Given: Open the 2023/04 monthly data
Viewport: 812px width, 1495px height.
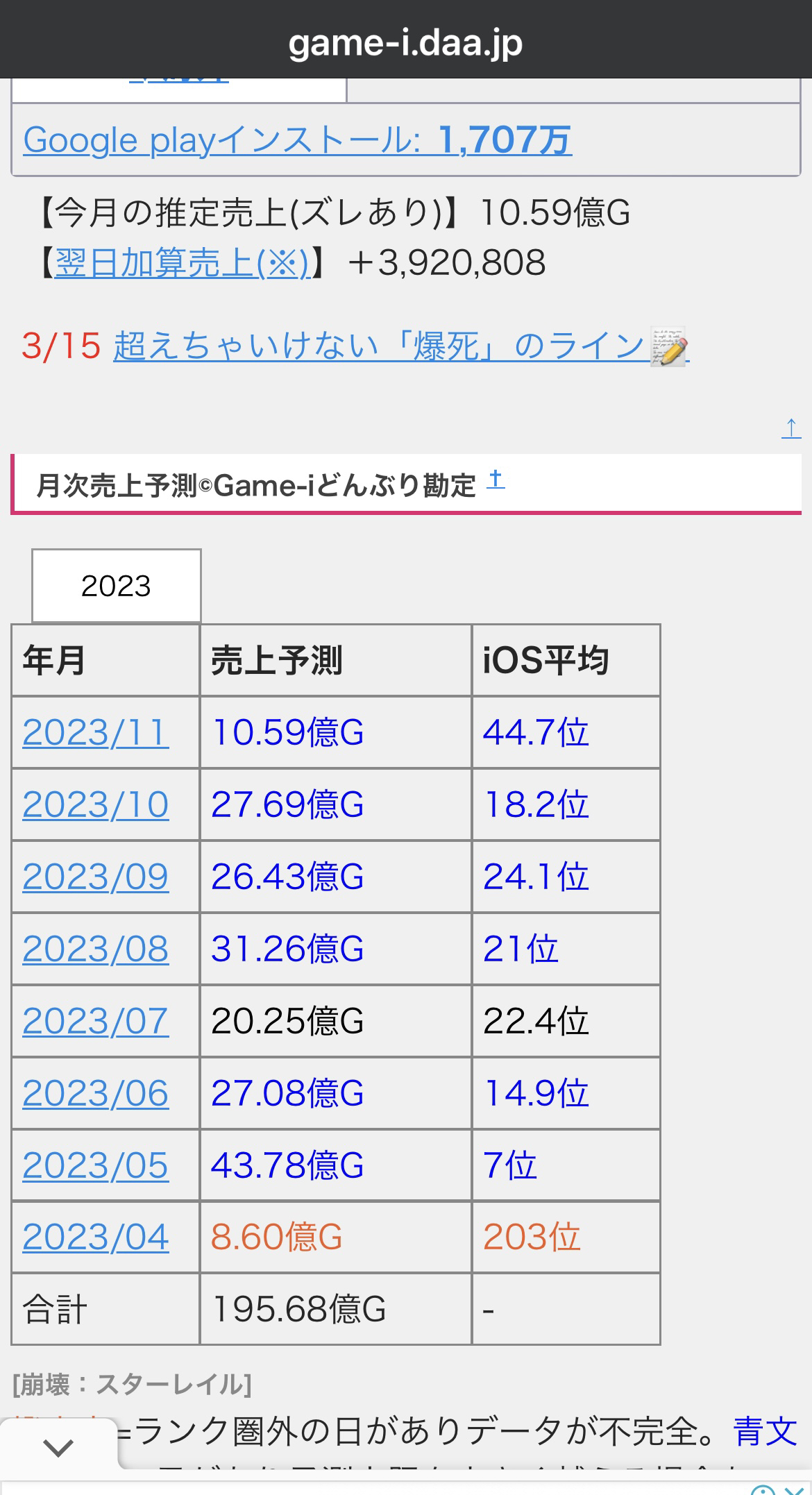Looking at the screenshot, I should pyautogui.click(x=96, y=1238).
